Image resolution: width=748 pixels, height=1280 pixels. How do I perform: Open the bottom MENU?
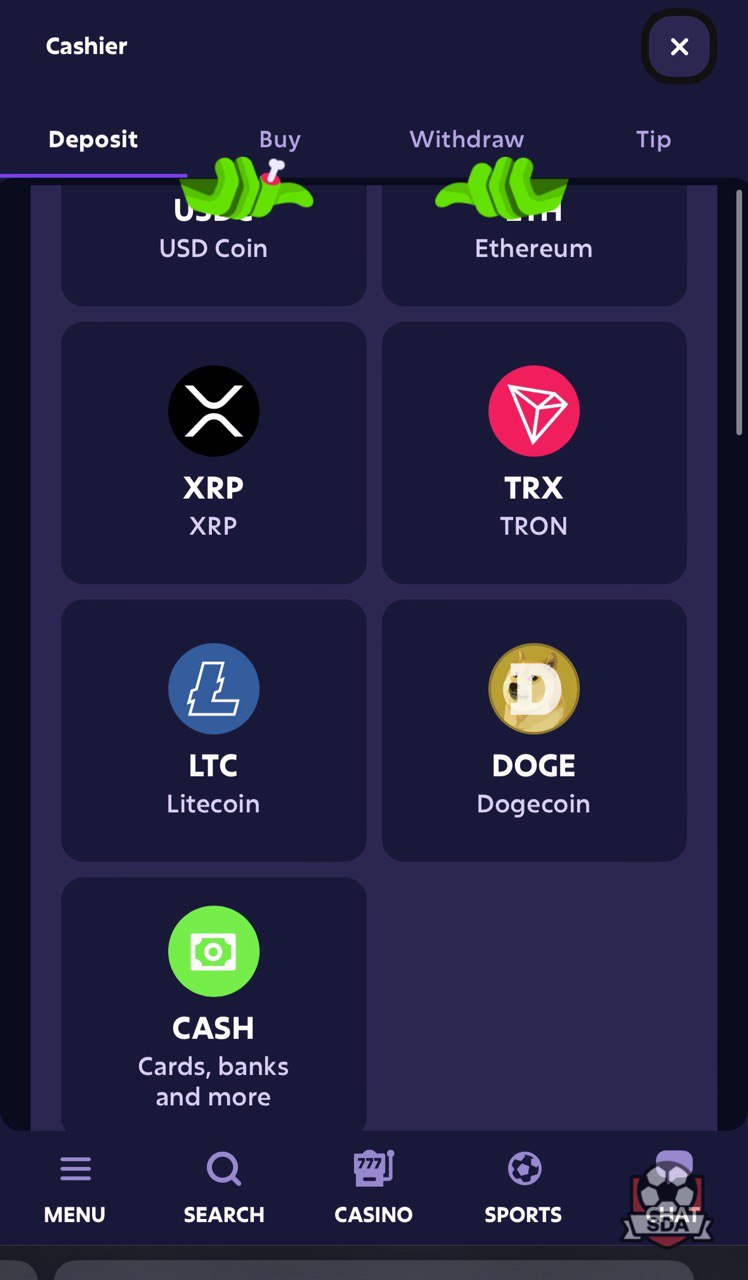click(x=75, y=1190)
